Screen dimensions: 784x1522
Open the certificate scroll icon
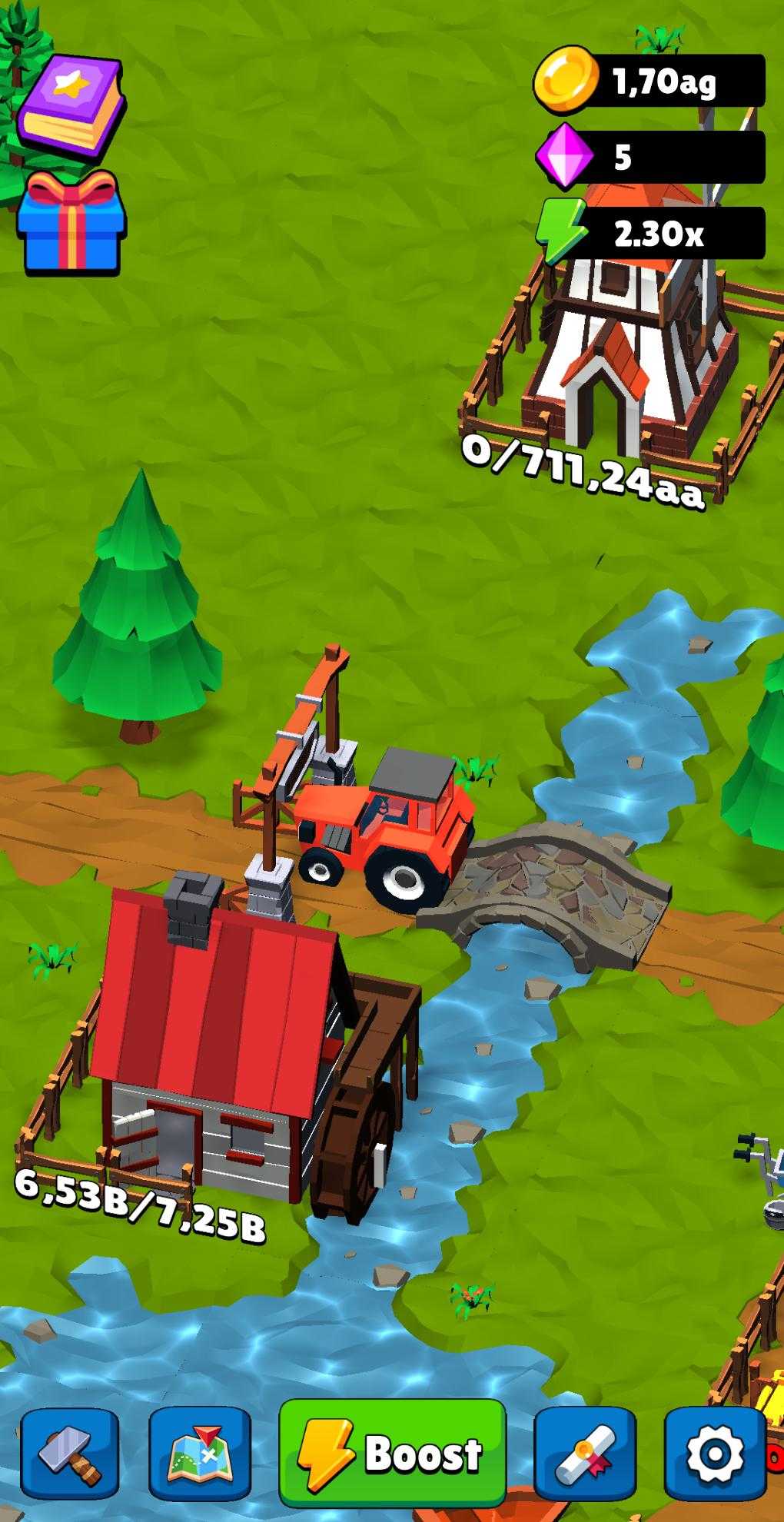pyautogui.click(x=585, y=1453)
